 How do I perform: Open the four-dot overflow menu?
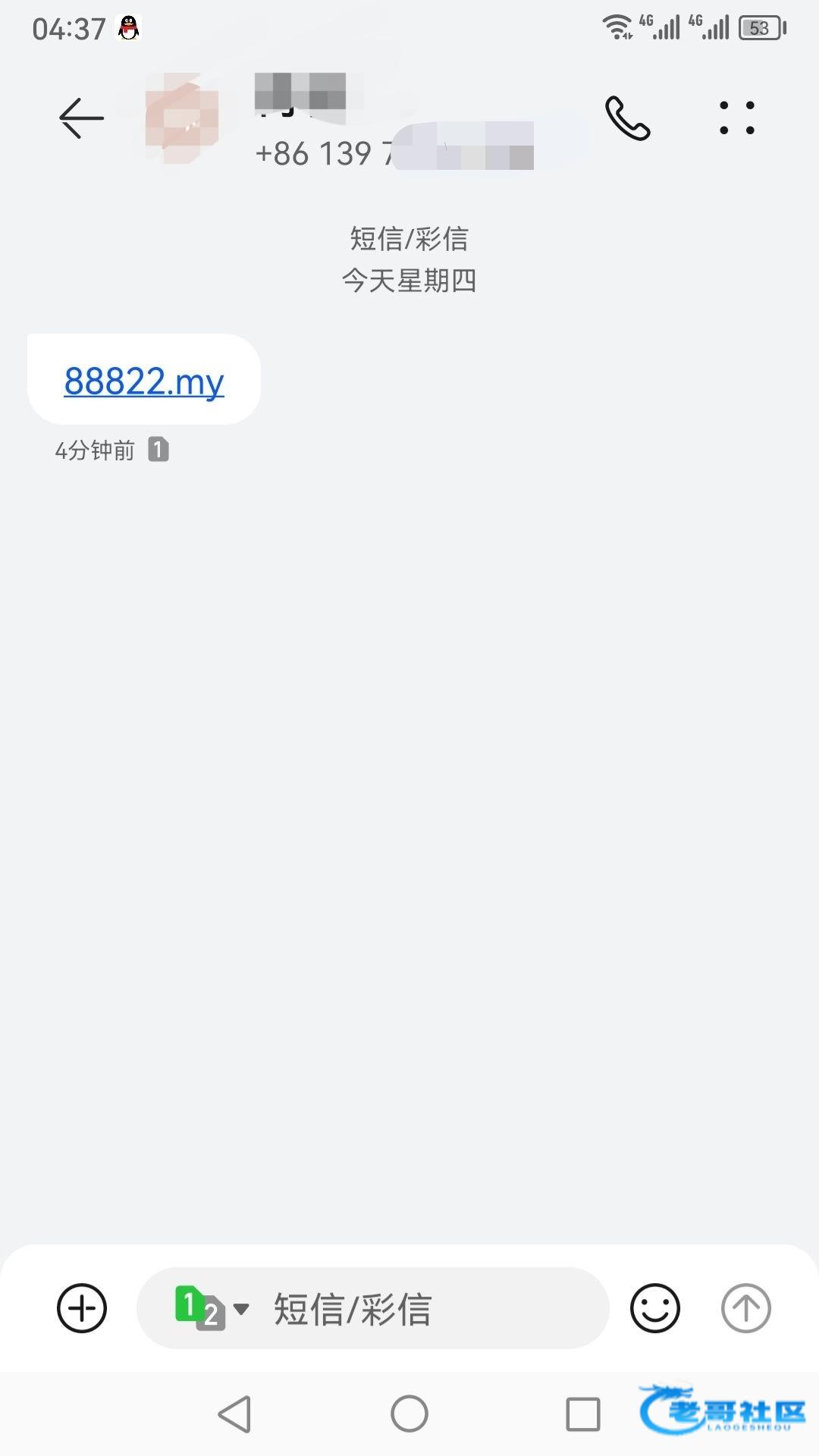click(x=736, y=118)
